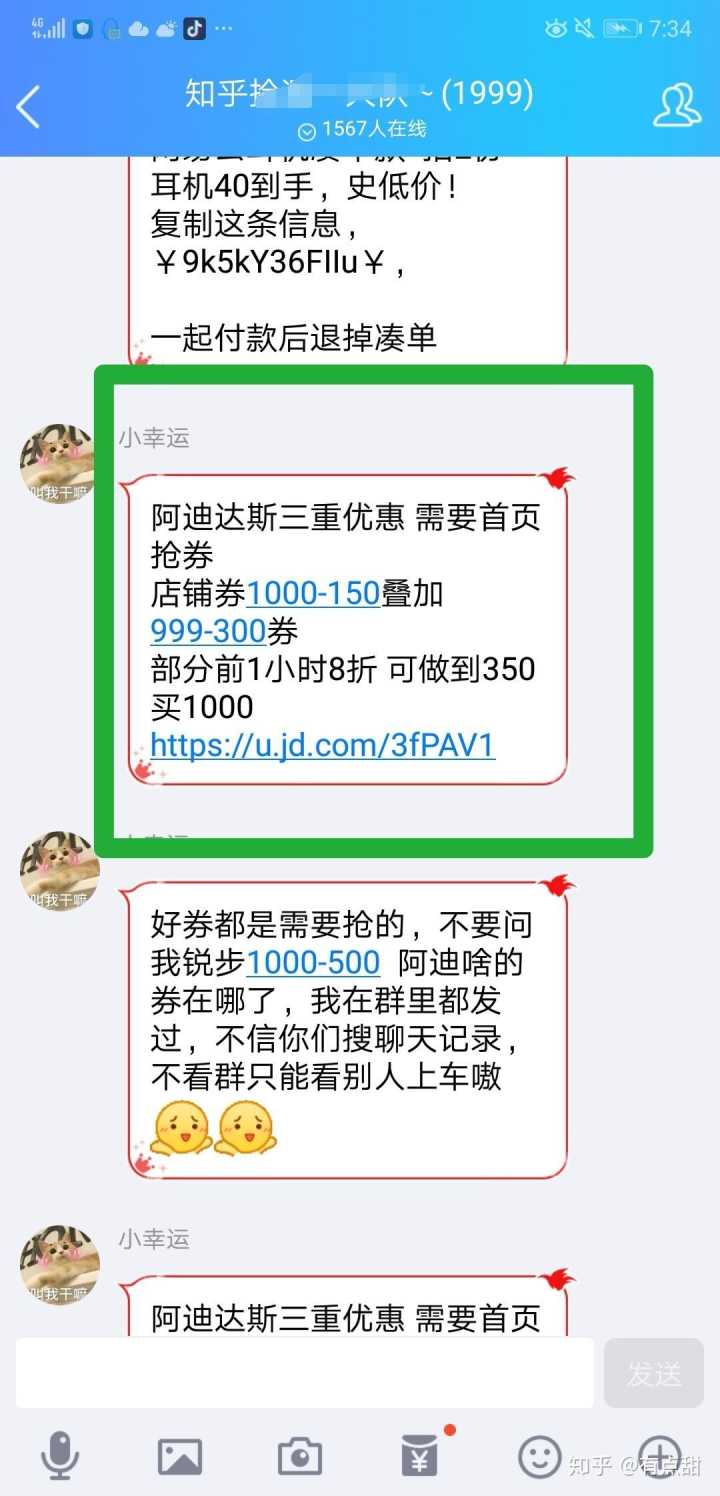Open the u.jd.com/3fPAV1 link

[x=322, y=745]
